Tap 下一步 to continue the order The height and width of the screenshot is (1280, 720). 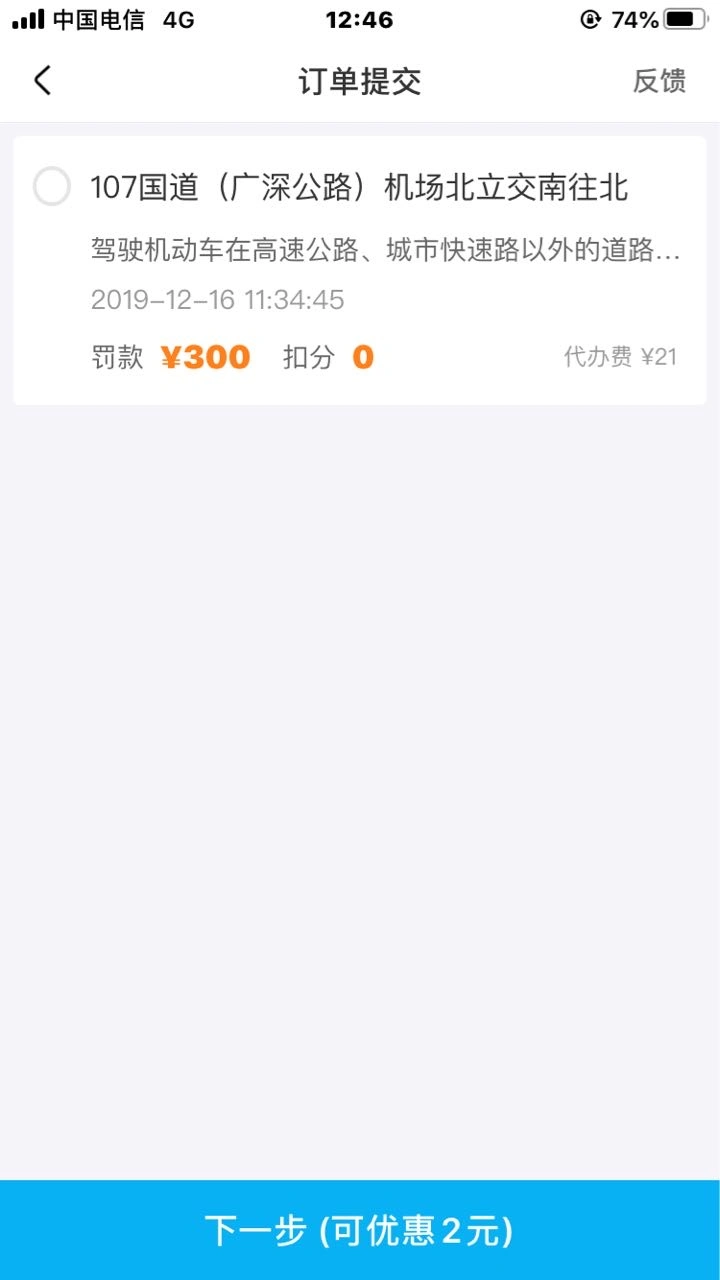coord(360,1230)
